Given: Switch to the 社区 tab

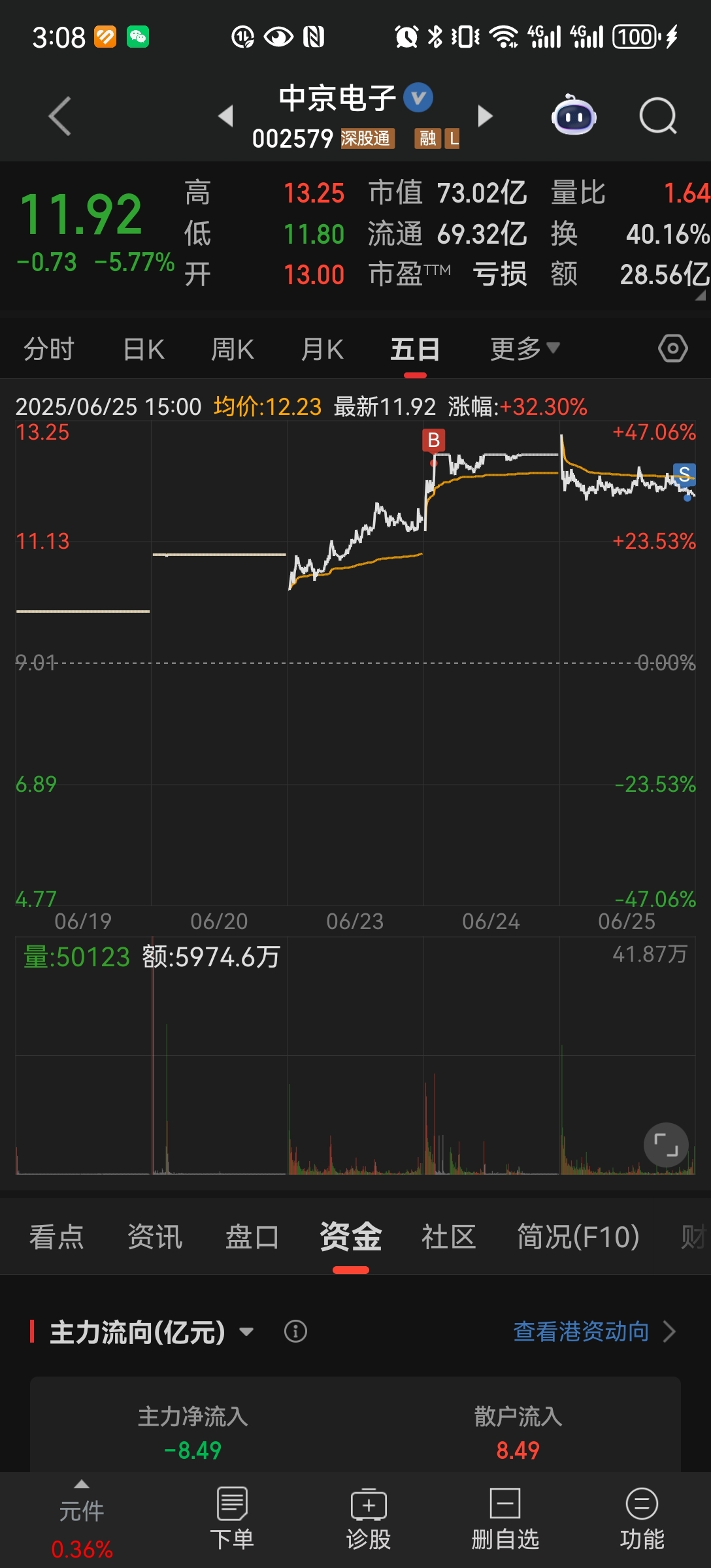Looking at the screenshot, I should point(448,1237).
